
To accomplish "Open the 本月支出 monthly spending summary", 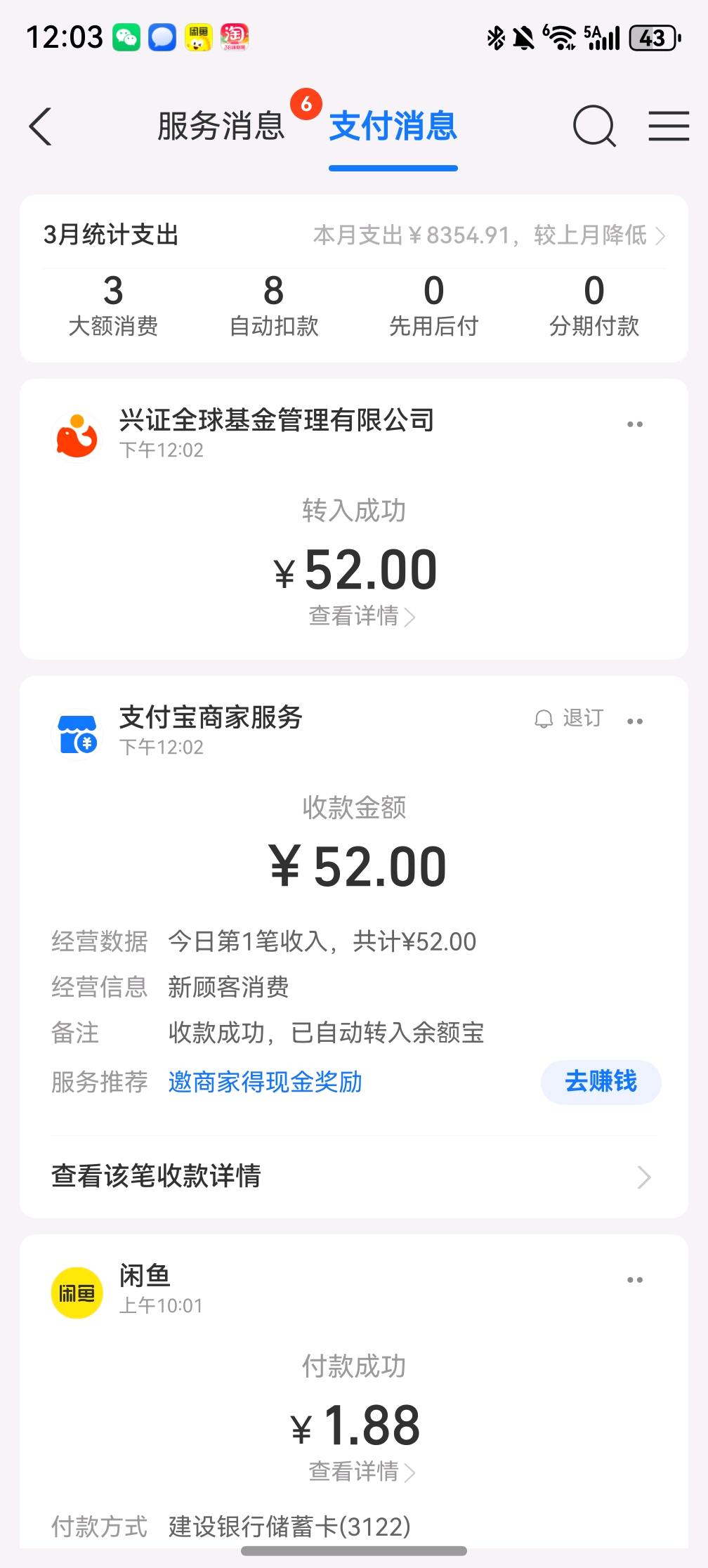I will point(489,235).
